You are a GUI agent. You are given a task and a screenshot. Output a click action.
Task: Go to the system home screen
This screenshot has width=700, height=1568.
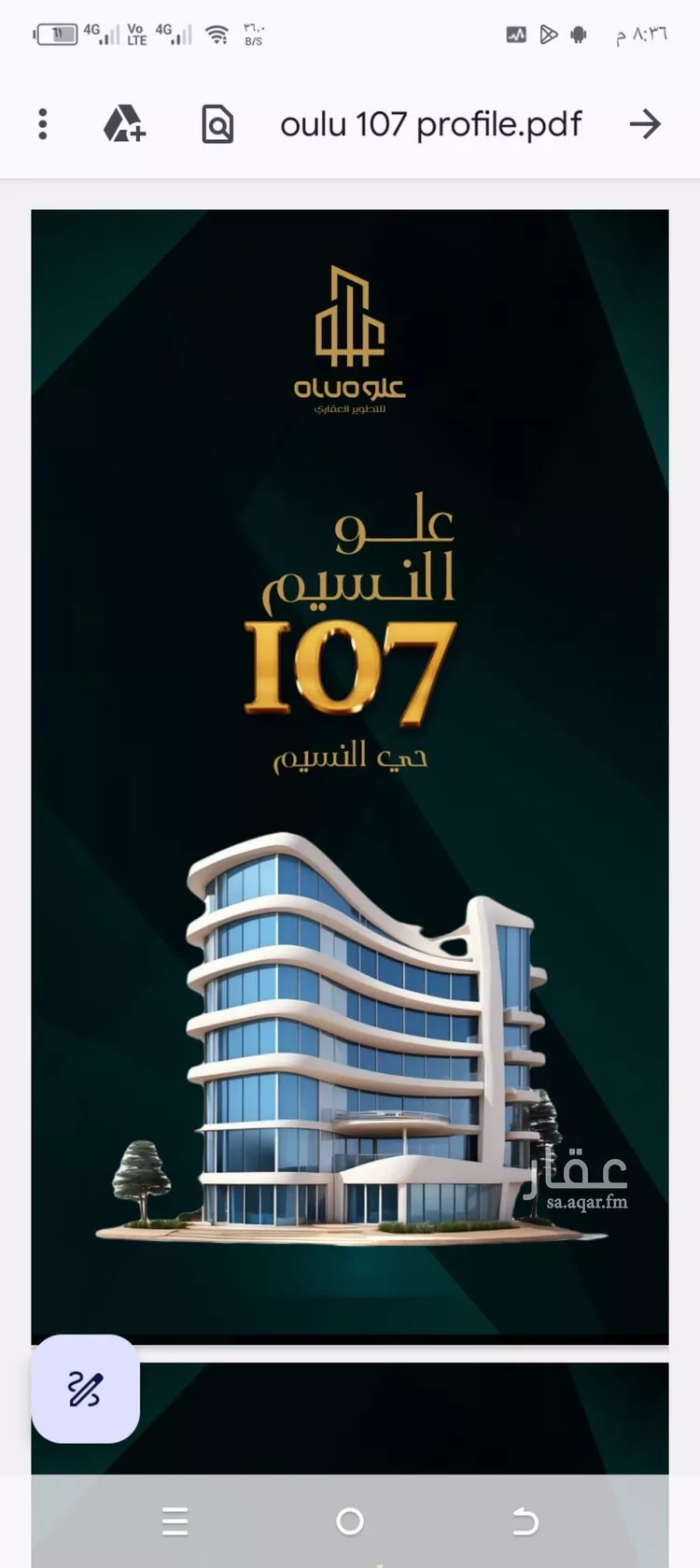(x=350, y=1521)
